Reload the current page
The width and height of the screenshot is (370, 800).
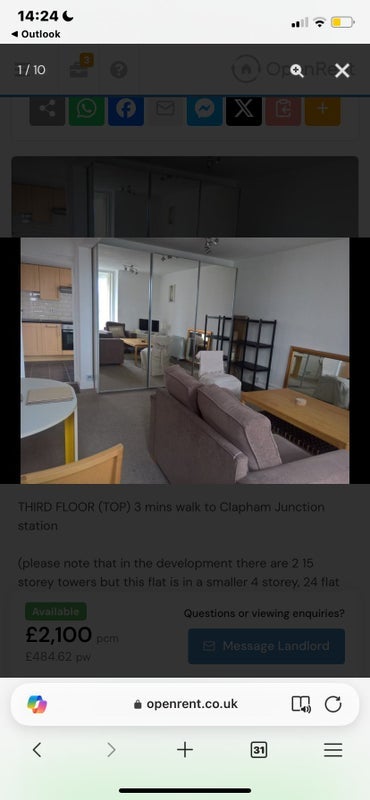pyautogui.click(x=333, y=704)
